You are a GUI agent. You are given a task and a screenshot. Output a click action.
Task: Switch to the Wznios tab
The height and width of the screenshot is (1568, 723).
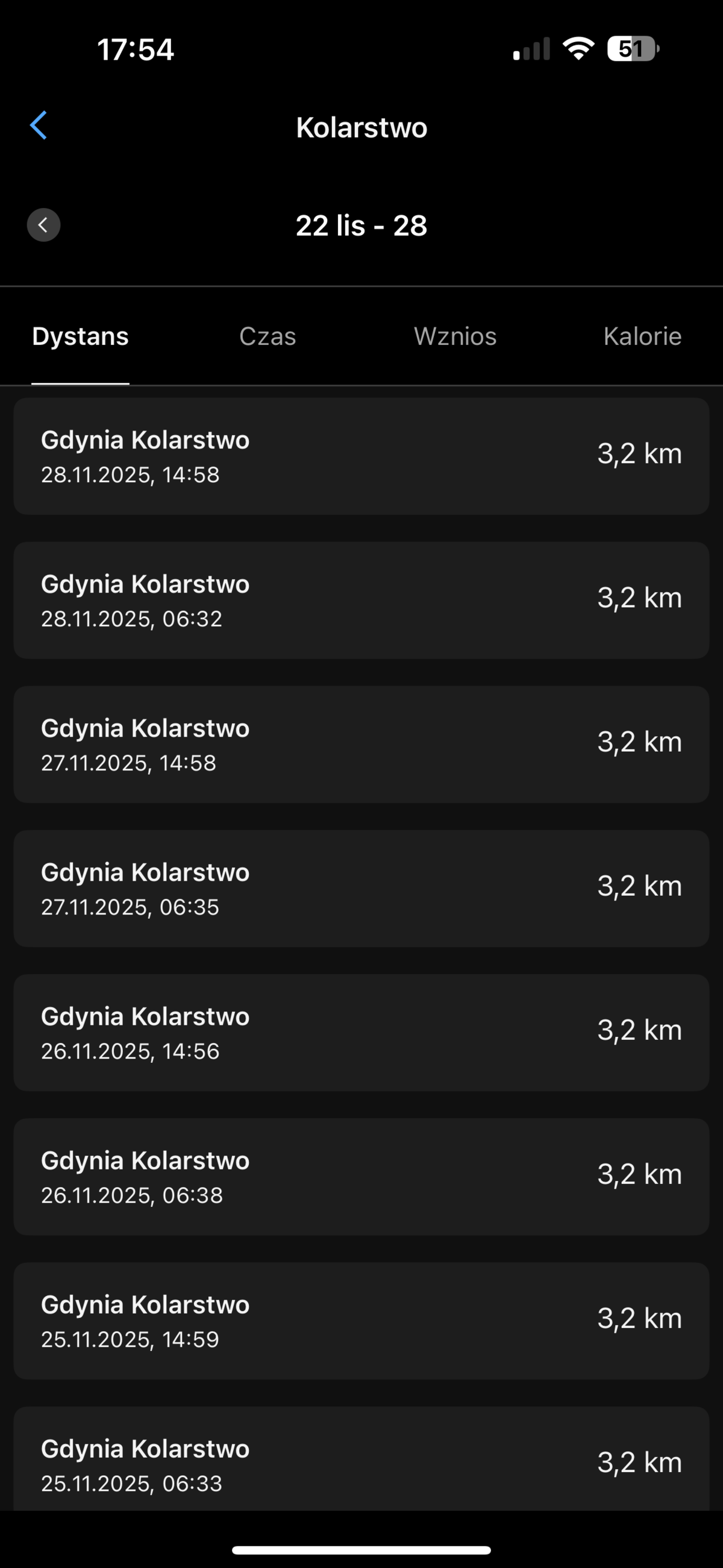tap(455, 336)
